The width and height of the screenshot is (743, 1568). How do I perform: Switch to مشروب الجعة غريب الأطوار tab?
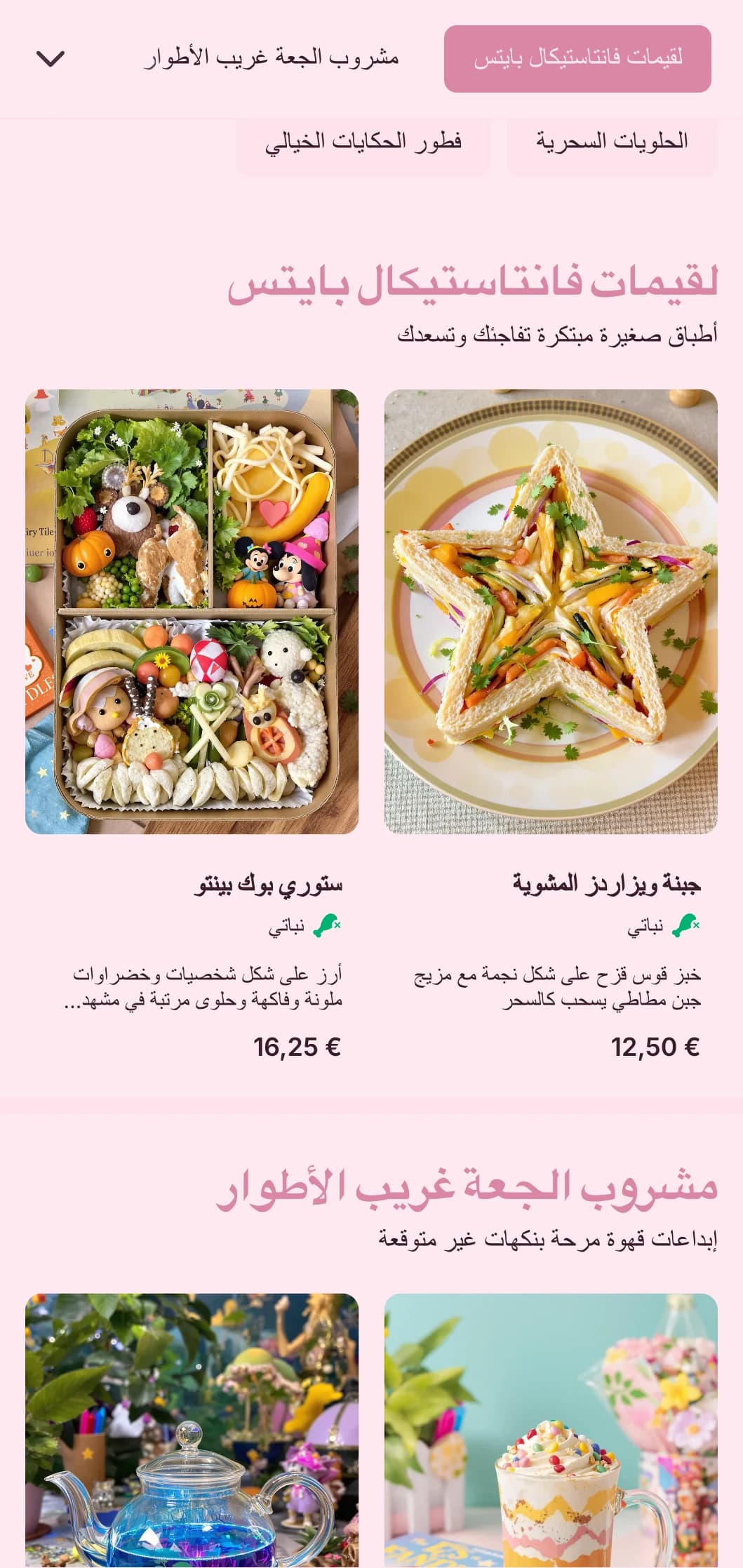[x=272, y=59]
